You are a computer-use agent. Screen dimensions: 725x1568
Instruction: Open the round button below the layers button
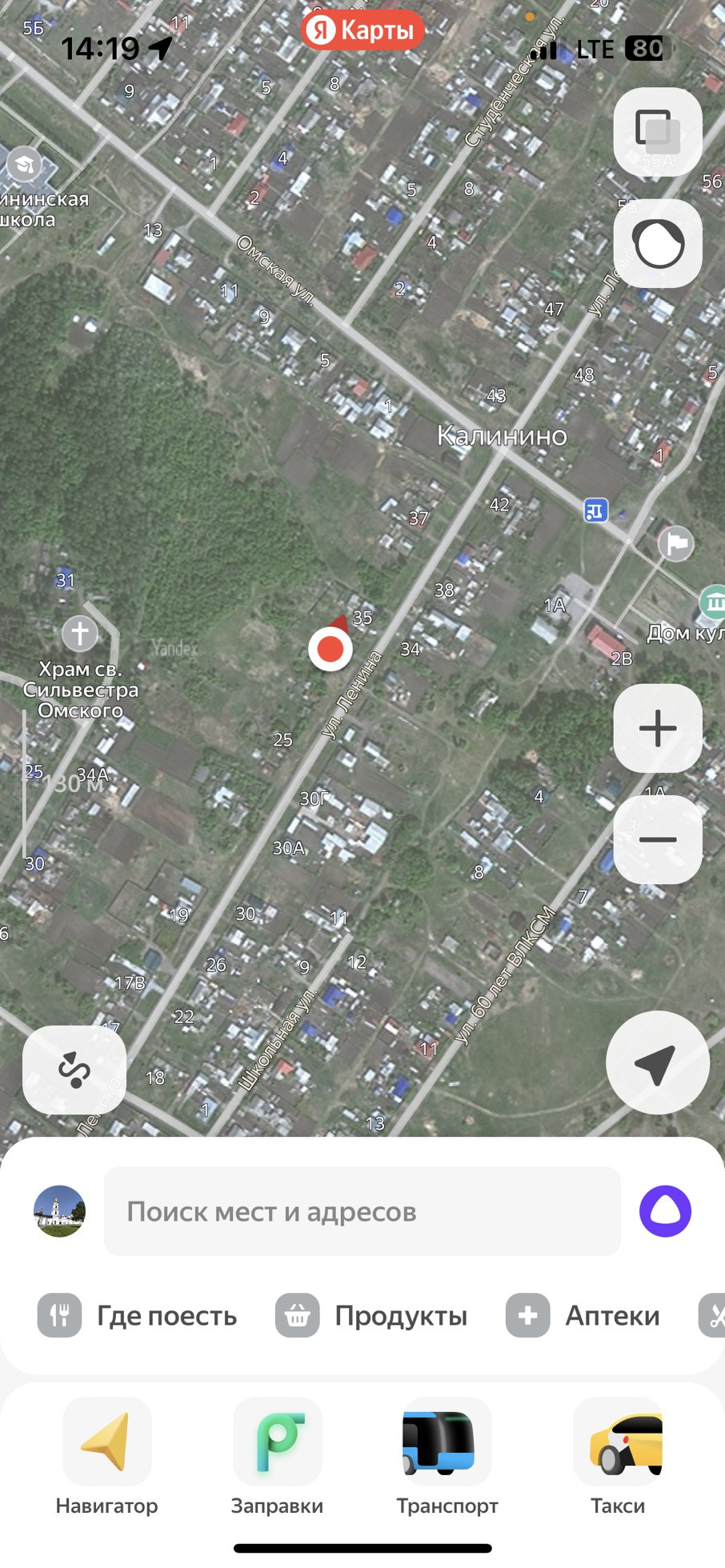(658, 243)
